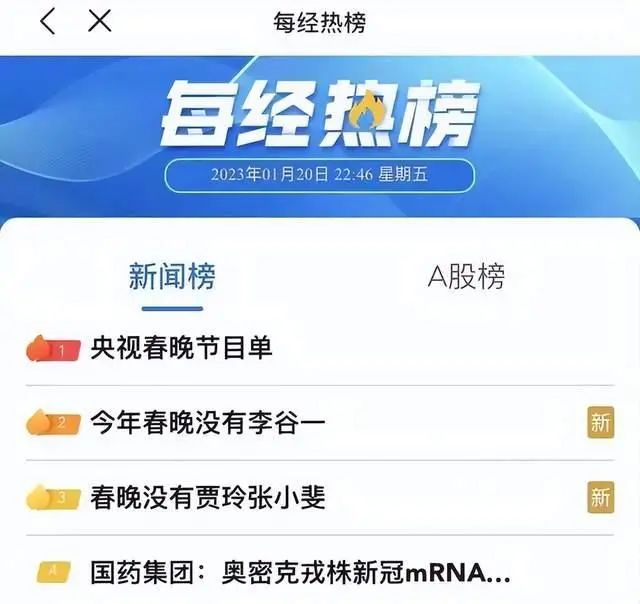Go back with the arrow icon

[x=47, y=21]
